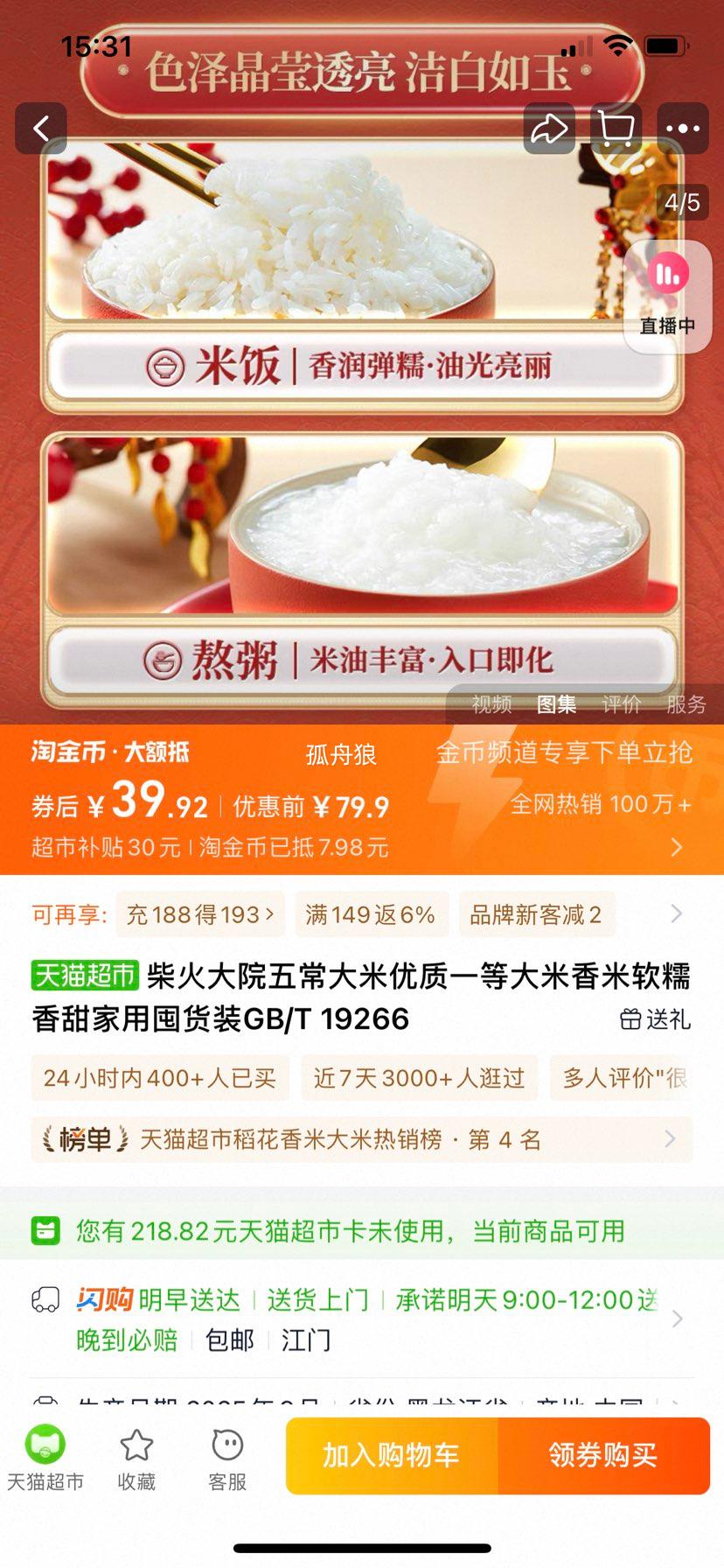Screen dimensions: 724x1568
Task: Switch to the 视频 tab
Action: coord(491,704)
